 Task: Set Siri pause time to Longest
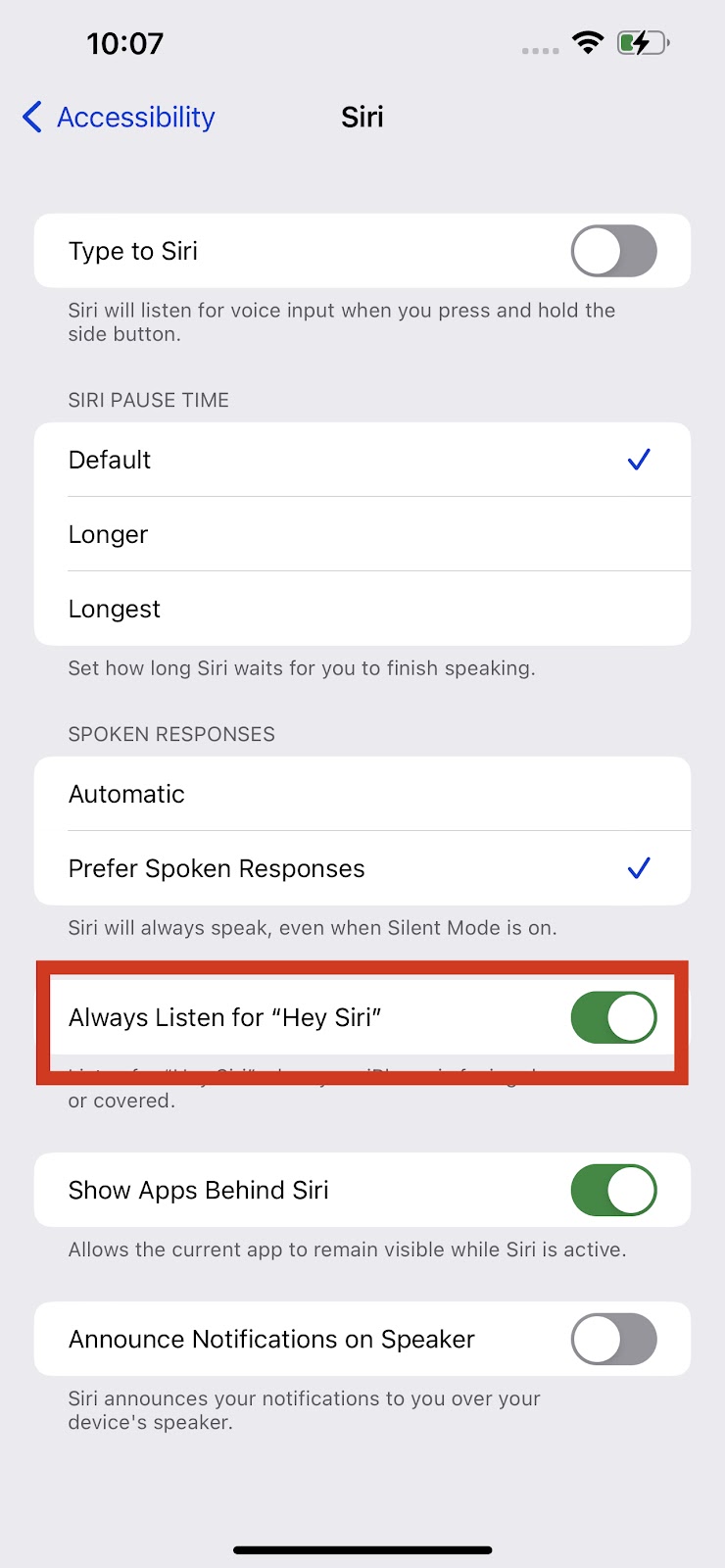[x=362, y=609]
